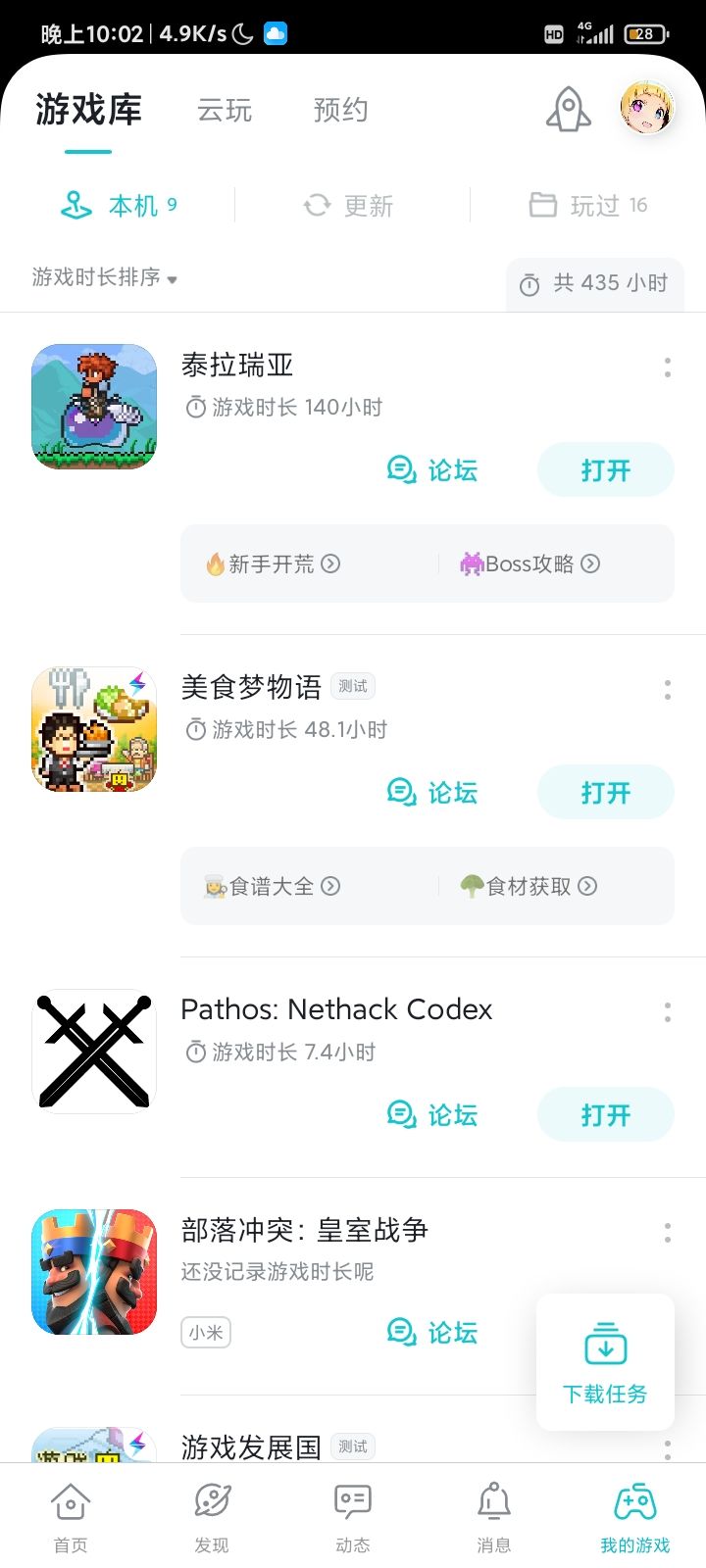Open the 下载任务 download tasks panel
The image size is (706, 1568).
tap(605, 1362)
